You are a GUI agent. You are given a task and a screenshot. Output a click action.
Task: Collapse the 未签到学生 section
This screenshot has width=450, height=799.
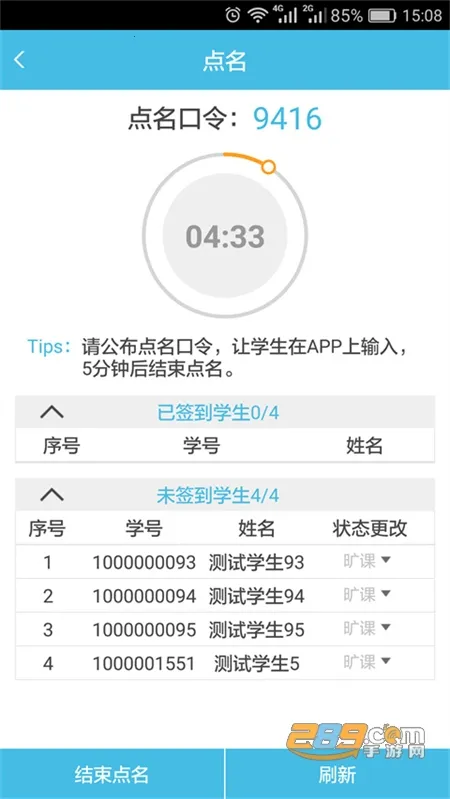52,494
